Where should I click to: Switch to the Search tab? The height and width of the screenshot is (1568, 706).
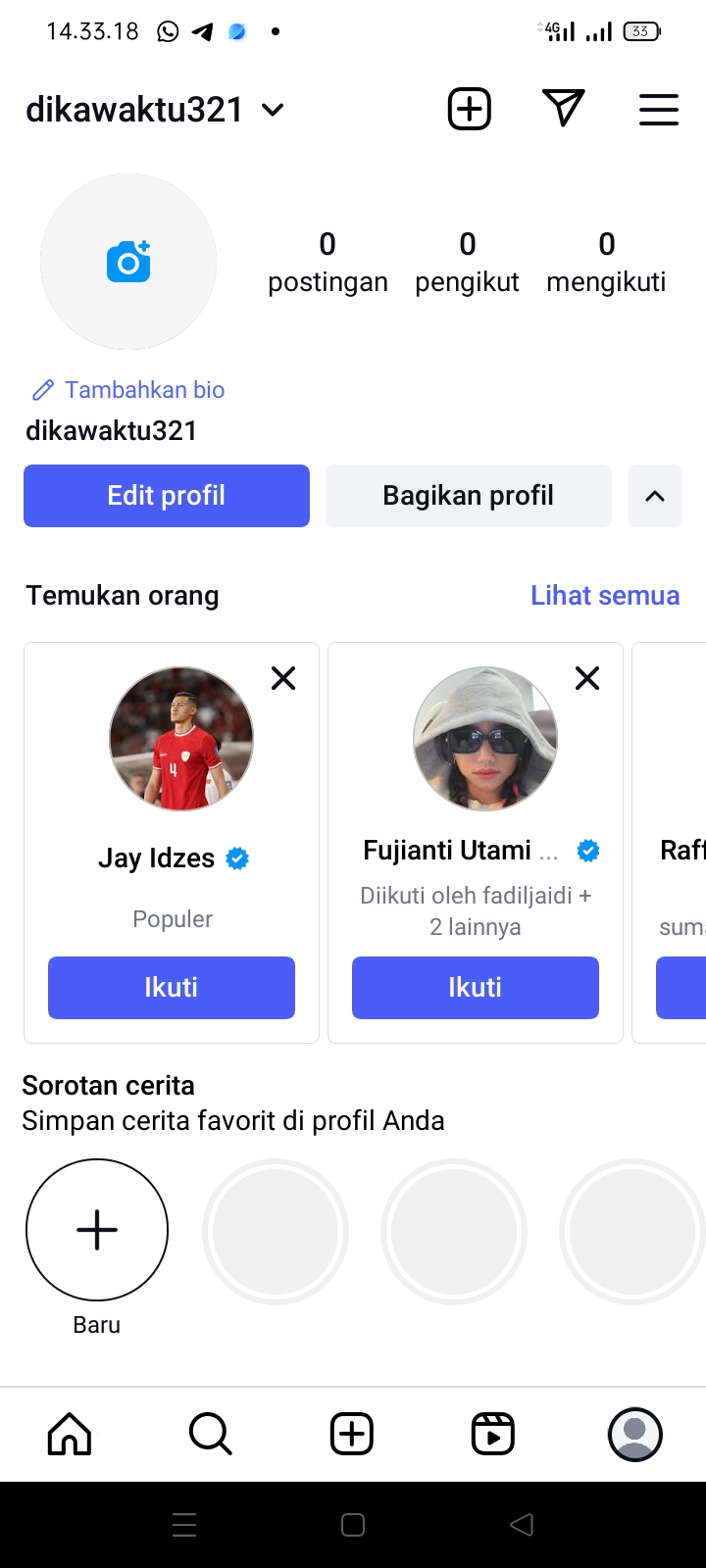pos(210,1435)
